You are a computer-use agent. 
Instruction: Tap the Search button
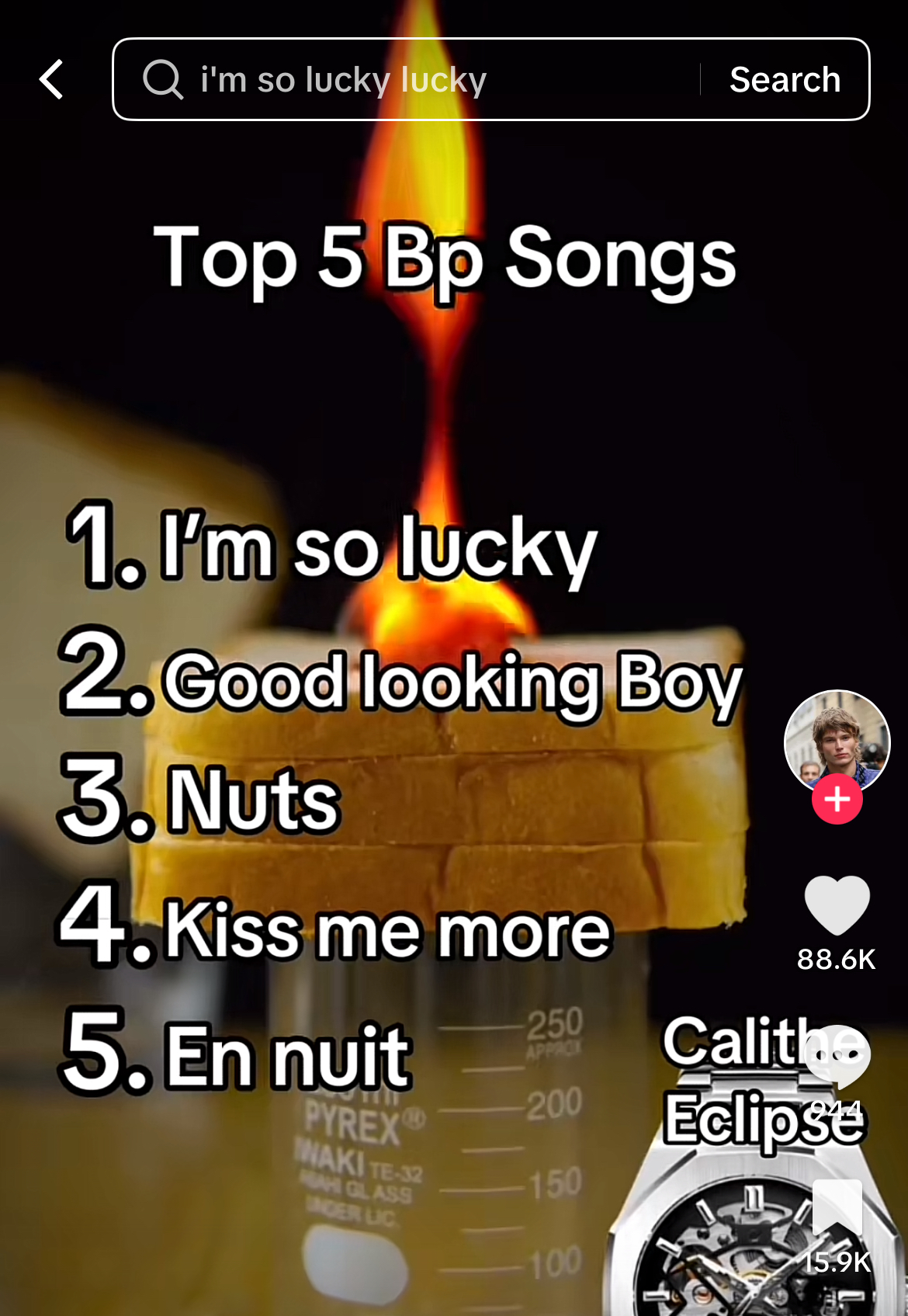click(785, 80)
